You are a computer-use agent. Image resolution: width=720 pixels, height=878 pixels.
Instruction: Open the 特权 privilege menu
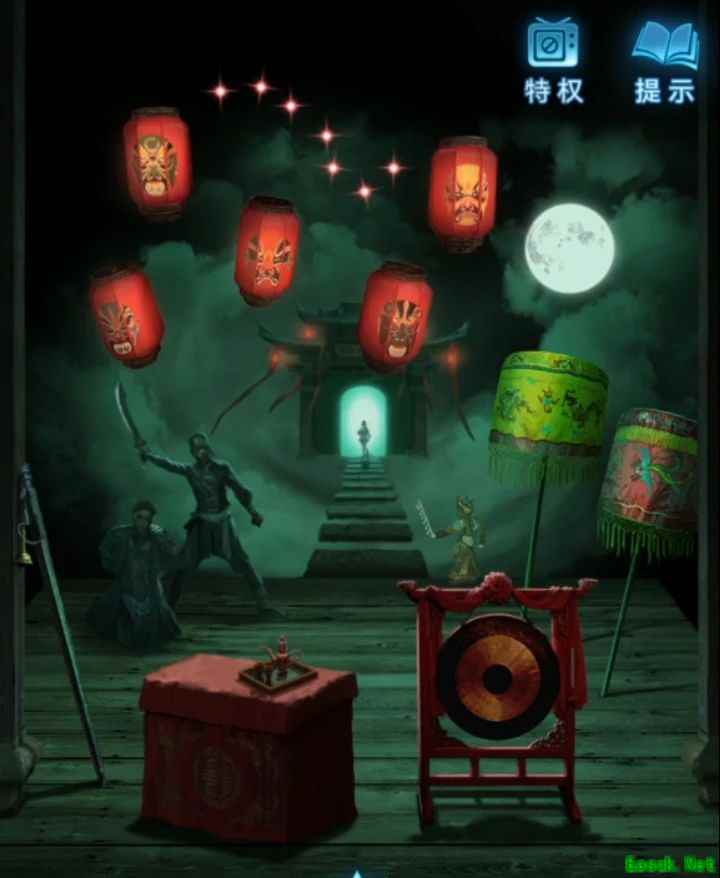(x=554, y=58)
